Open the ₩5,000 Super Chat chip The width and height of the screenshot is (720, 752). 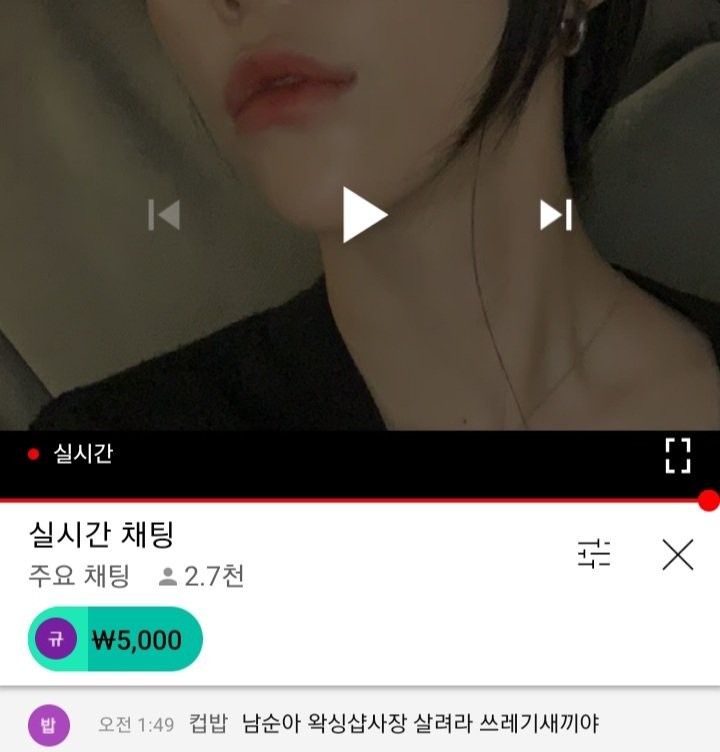pos(116,639)
